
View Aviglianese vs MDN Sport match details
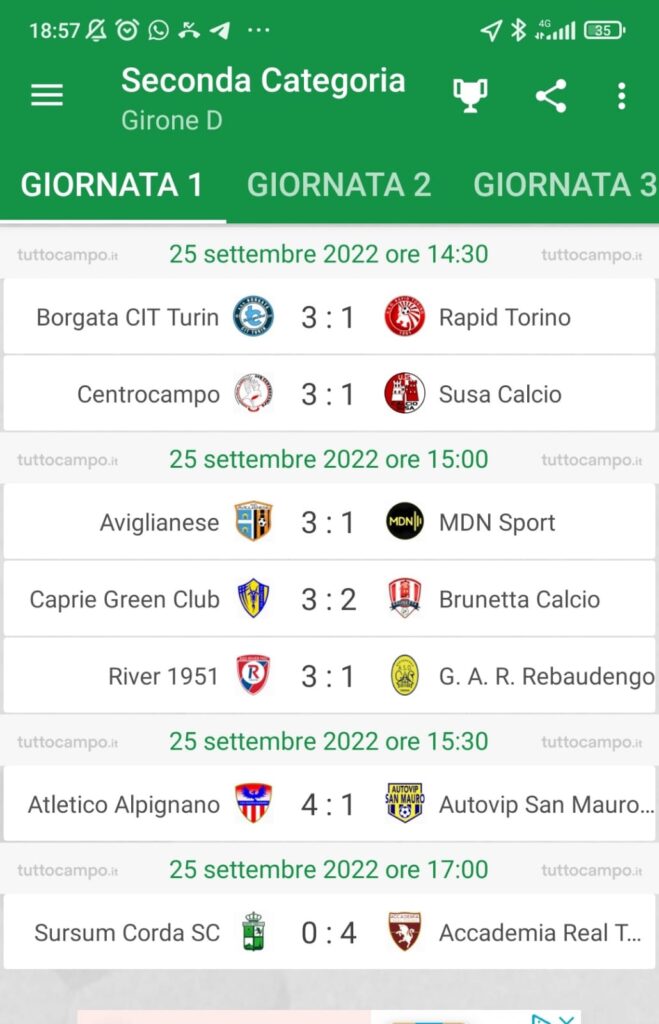pyautogui.click(x=329, y=522)
